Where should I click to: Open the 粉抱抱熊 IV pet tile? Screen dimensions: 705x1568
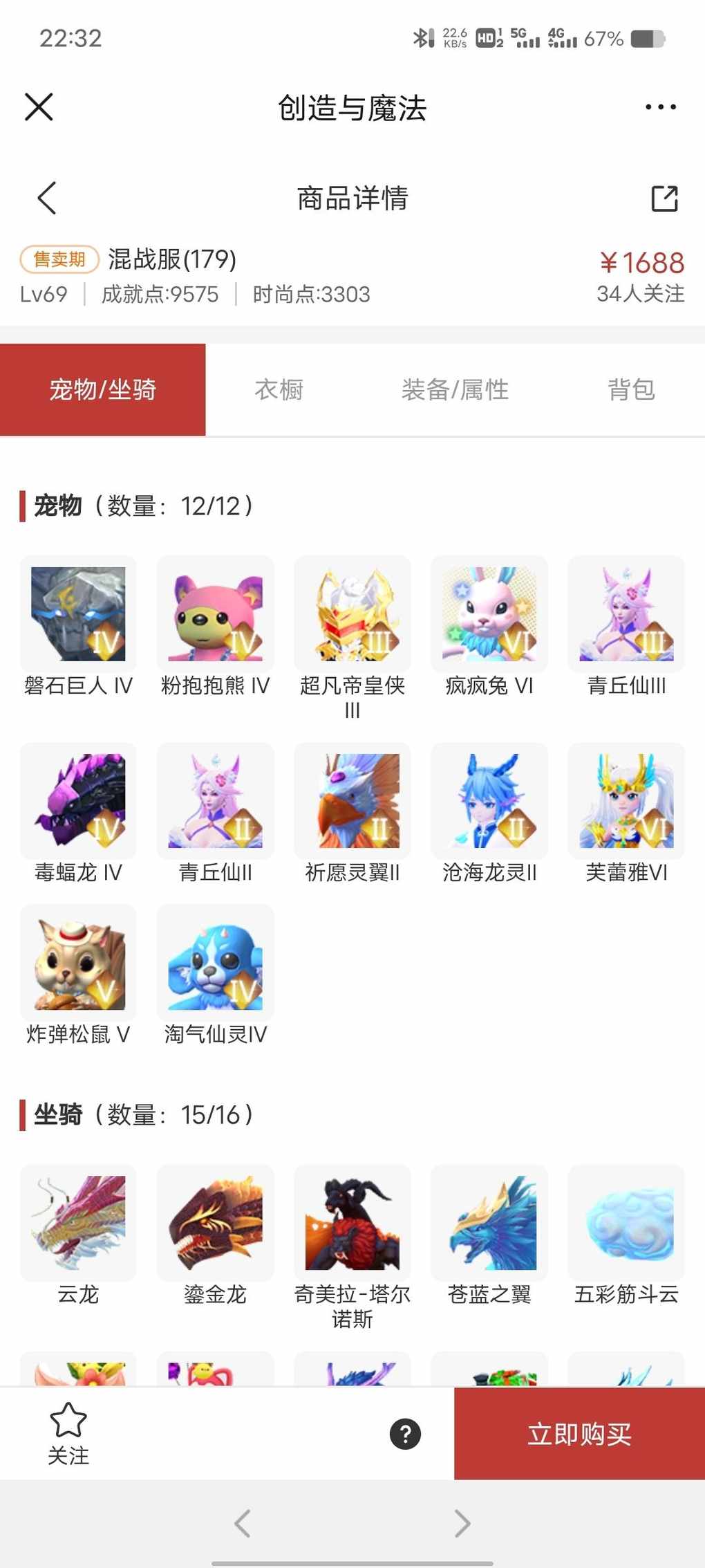[215, 614]
